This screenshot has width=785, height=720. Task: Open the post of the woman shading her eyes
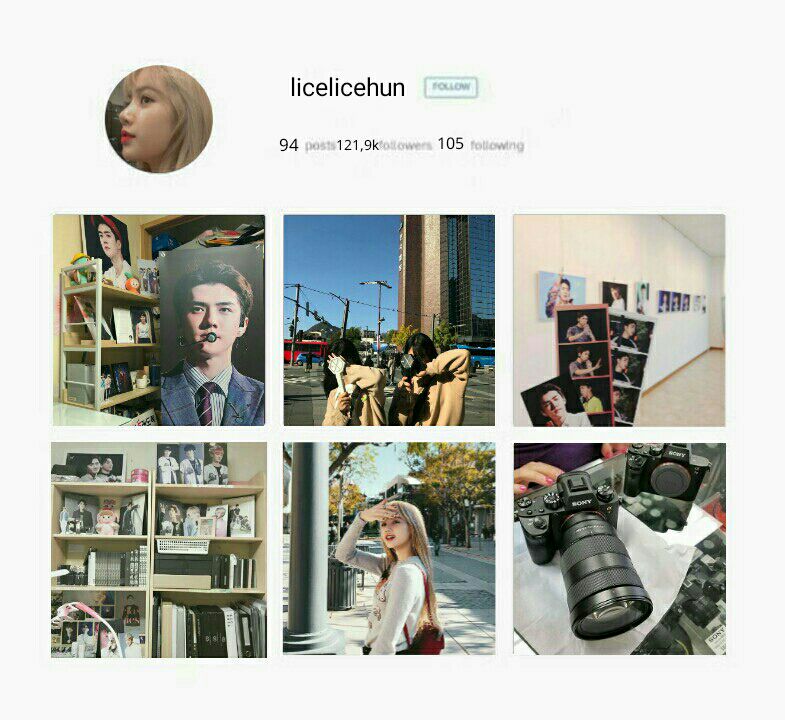pyautogui.click(x=389, y=549)
